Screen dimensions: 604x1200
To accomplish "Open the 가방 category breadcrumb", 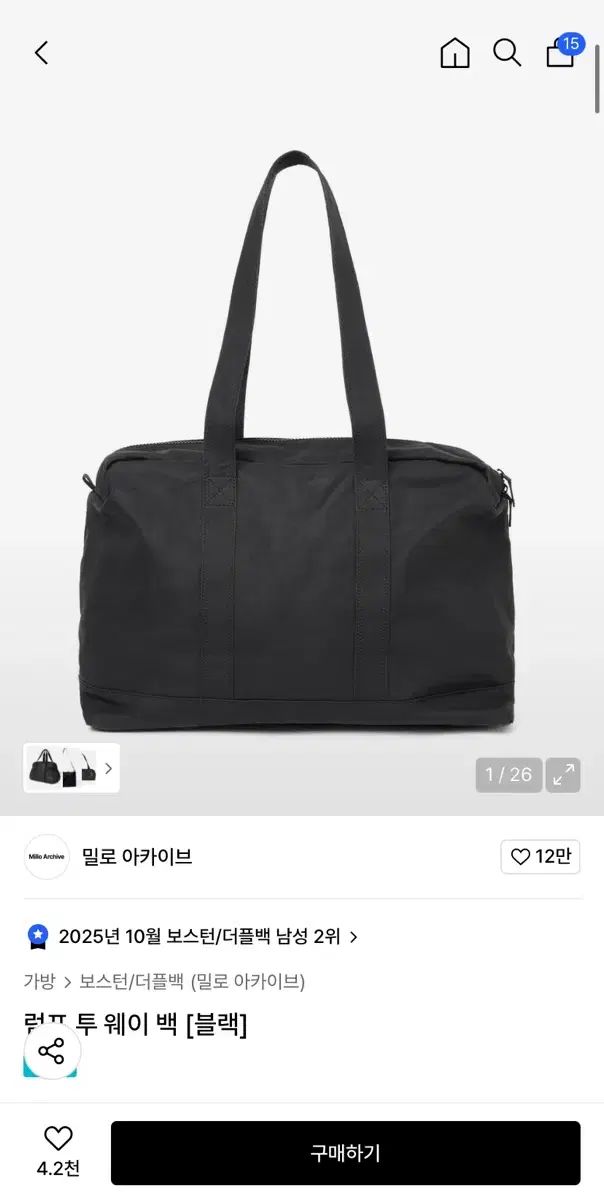I will 40,981.
